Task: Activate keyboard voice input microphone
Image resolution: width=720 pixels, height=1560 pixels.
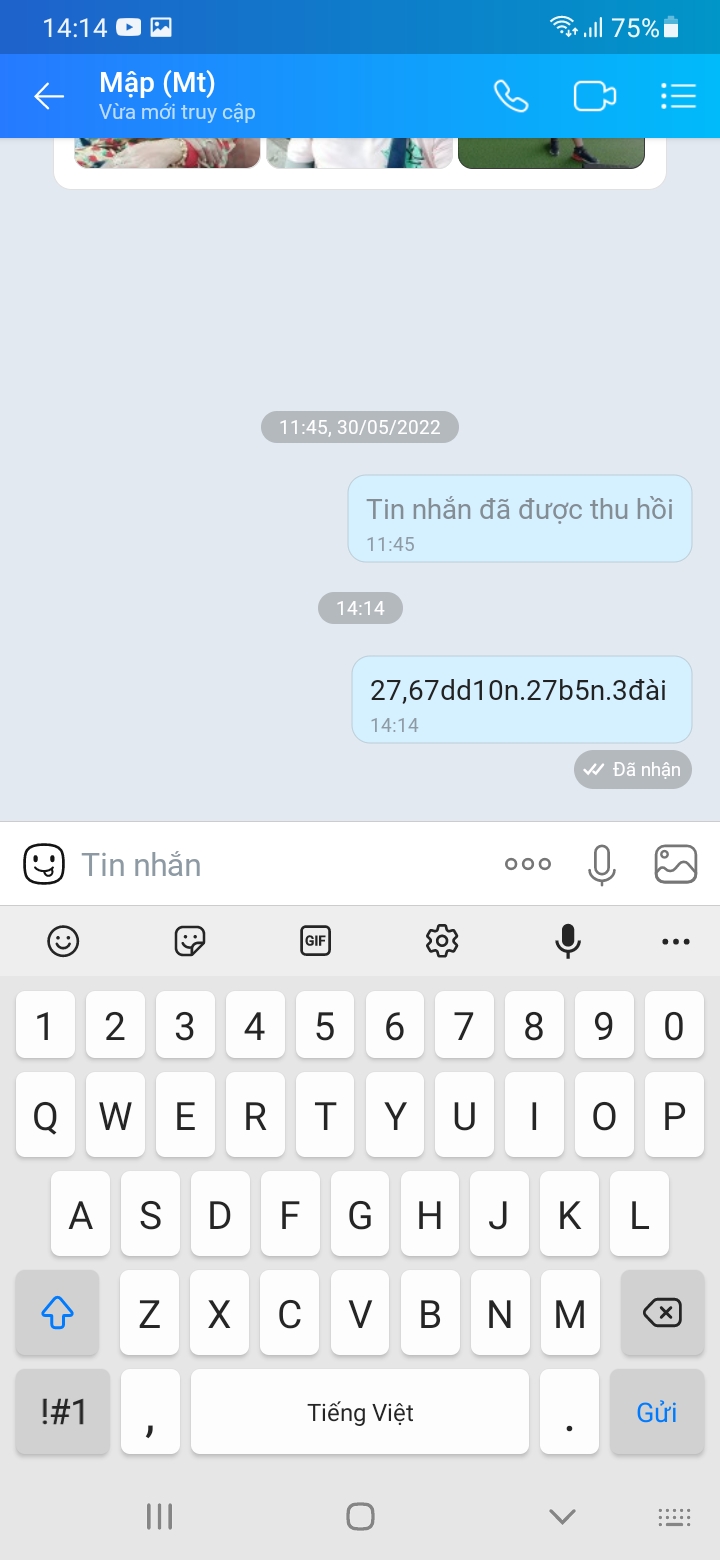Action: pos(568,941)
